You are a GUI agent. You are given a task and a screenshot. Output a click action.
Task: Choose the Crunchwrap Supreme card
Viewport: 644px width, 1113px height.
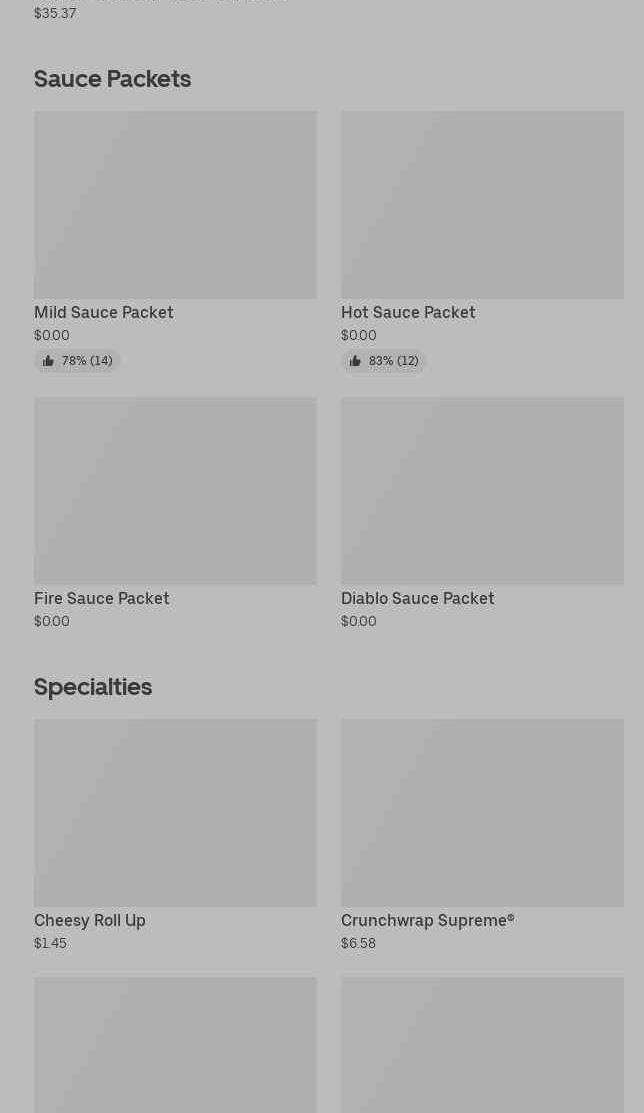(x=482, y=835)
